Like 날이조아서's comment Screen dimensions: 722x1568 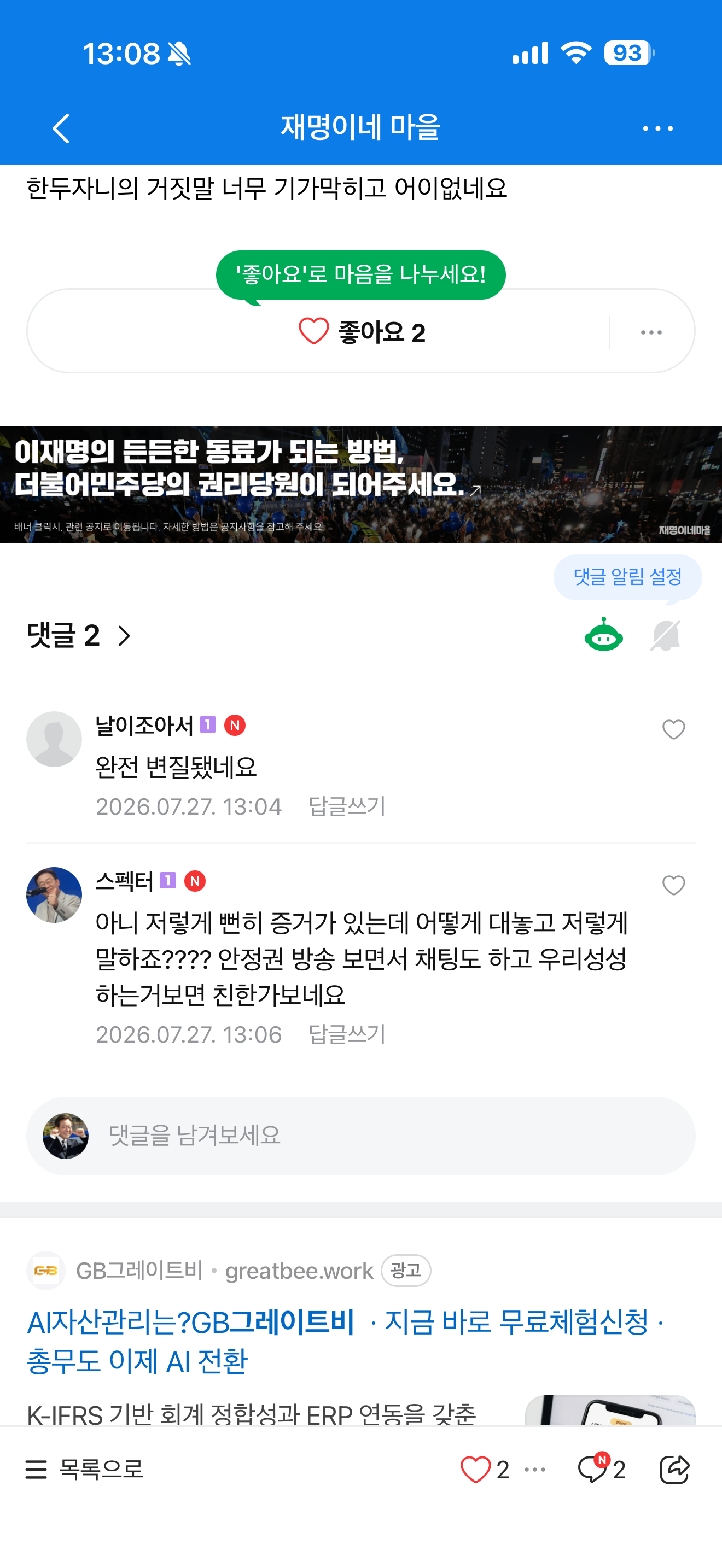point(673,729)
